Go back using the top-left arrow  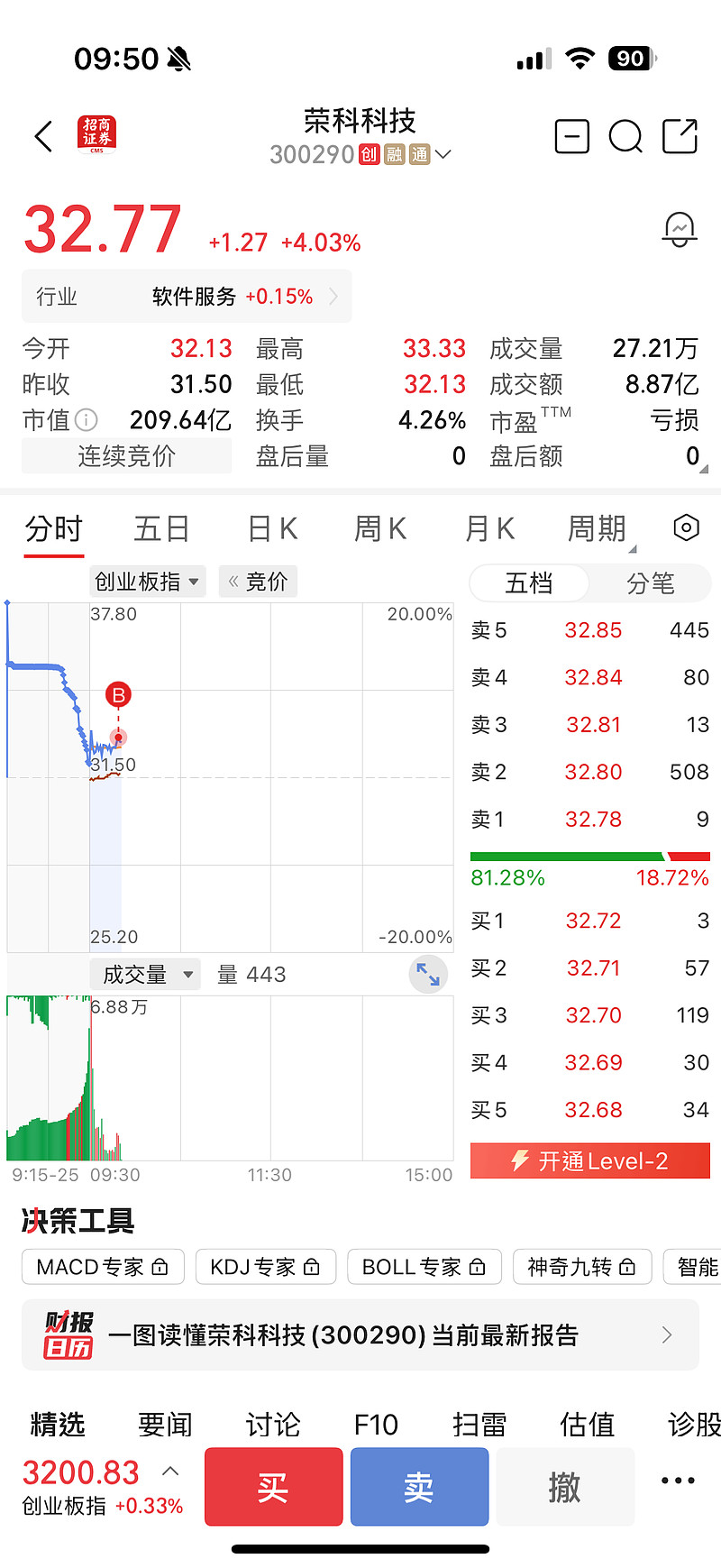click(x=43, y=137)
